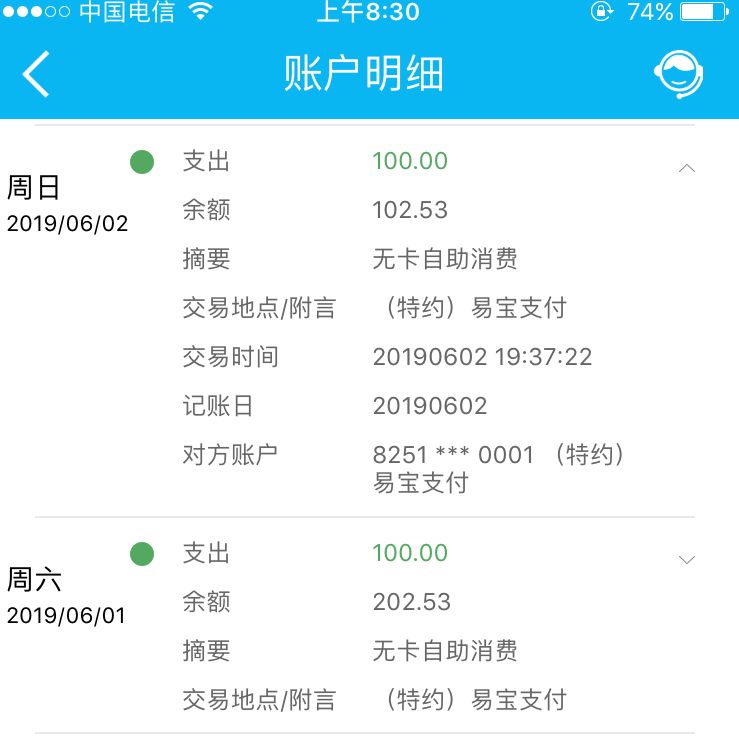
Task: Open the customer service headset icon
Action: tap(679, 75)
